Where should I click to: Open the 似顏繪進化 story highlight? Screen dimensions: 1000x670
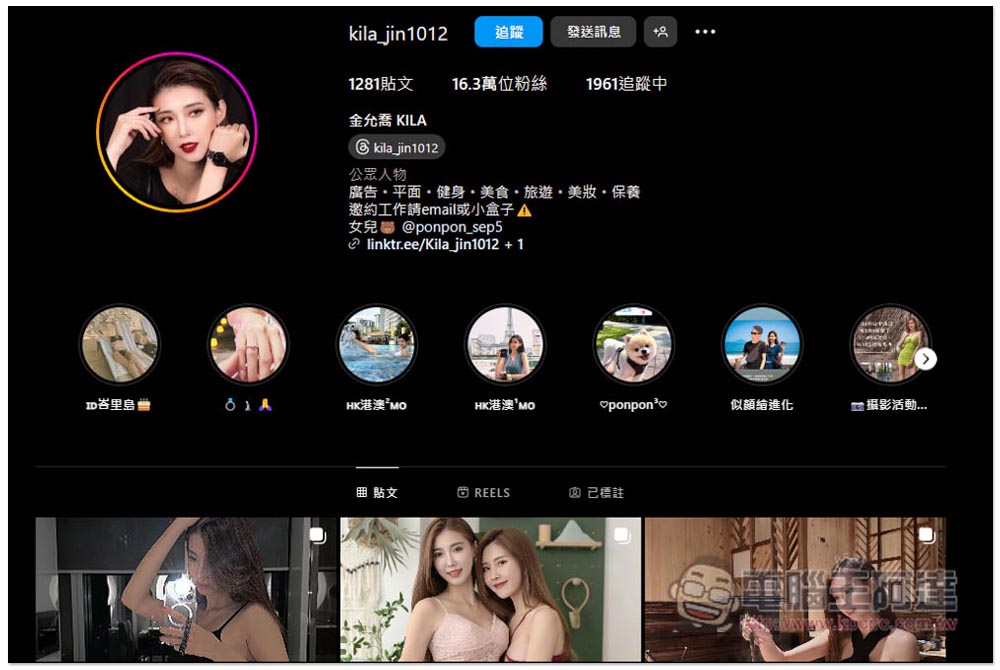(762, 345)
